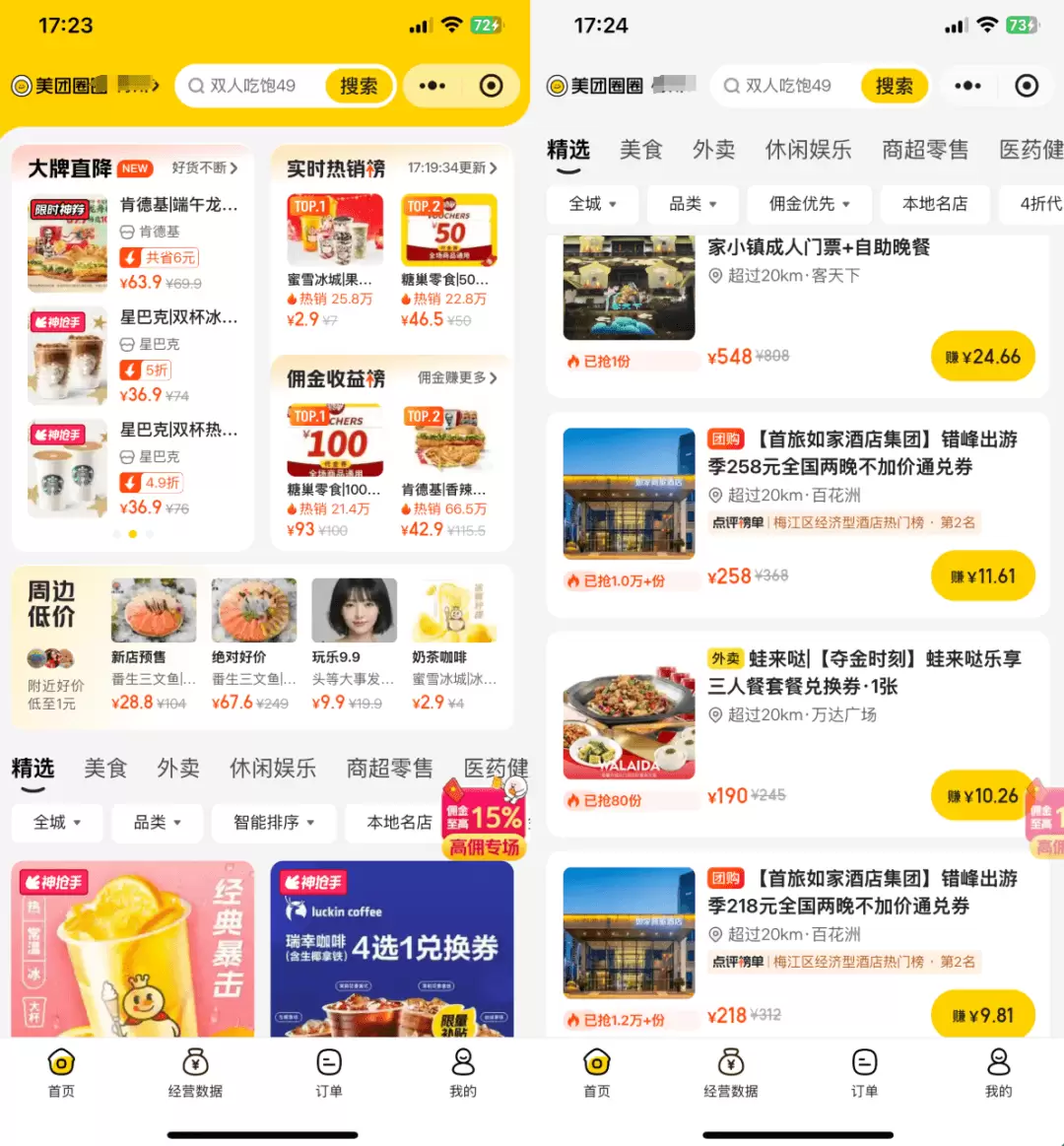
Task: Expand the 智能排序 sort dropdown
Action: pos(273,822)
